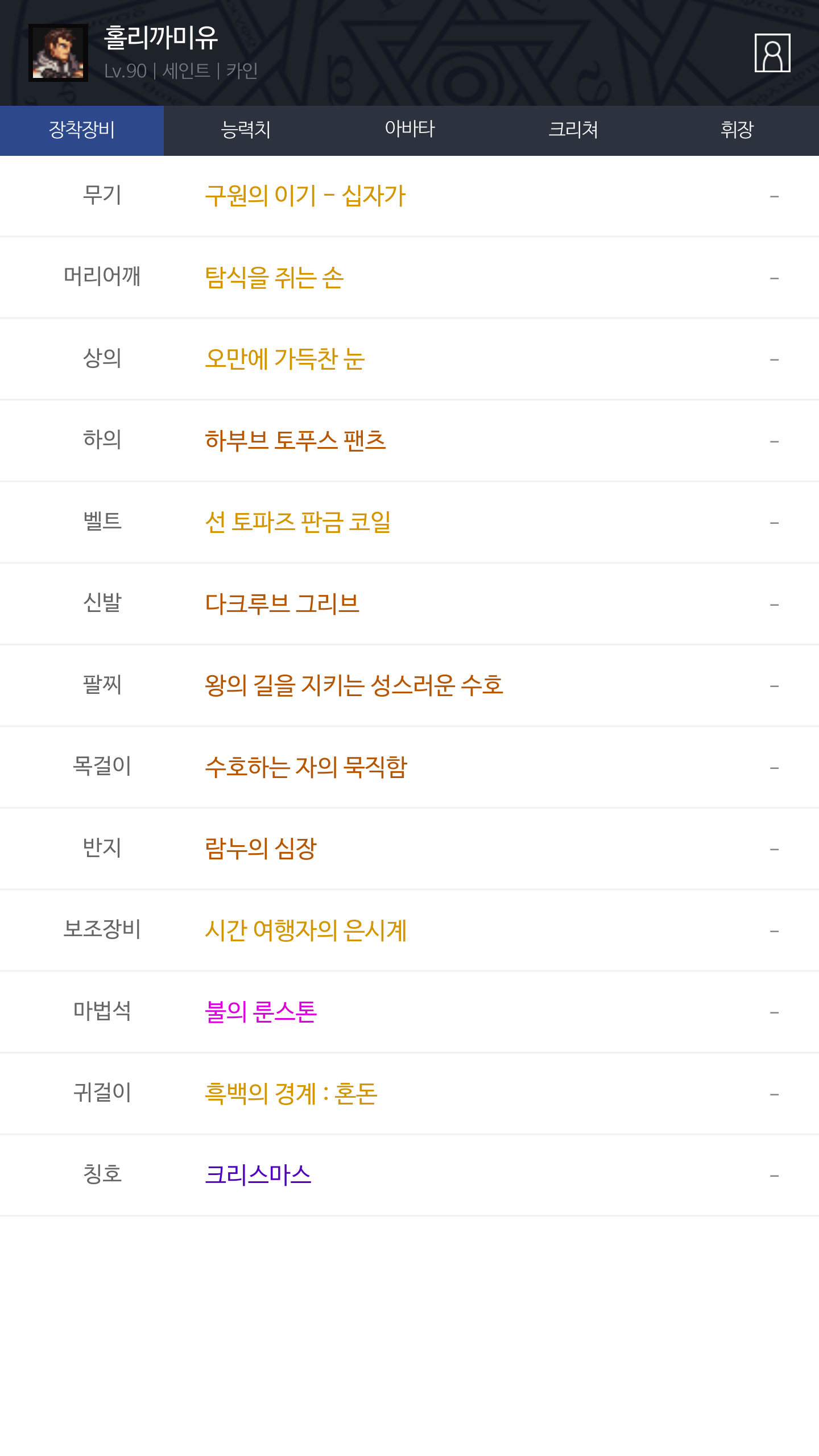The image size is (819, 1456).
Task: View the 람누의 심장 ring
Action: tap(260, 849)
